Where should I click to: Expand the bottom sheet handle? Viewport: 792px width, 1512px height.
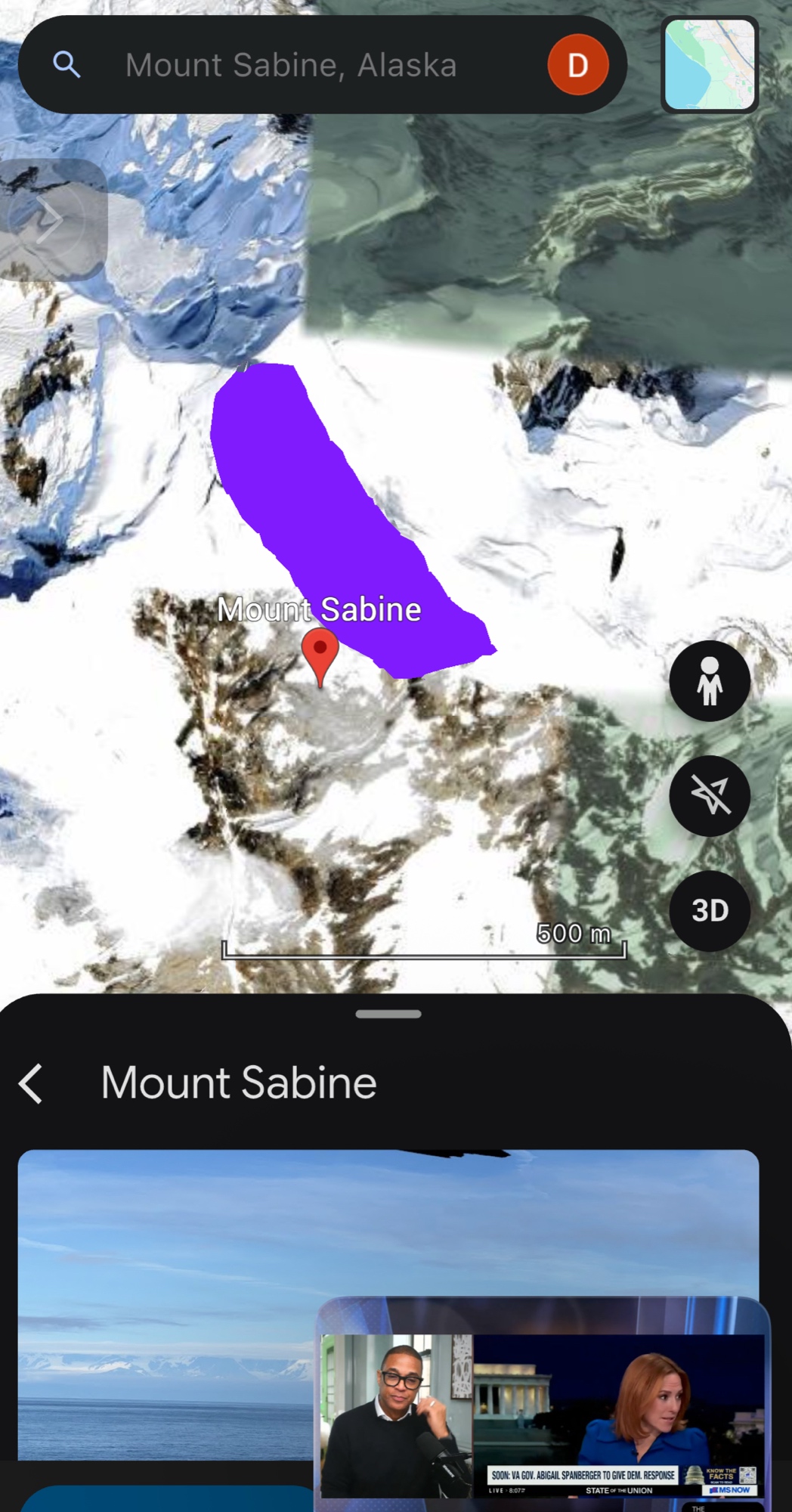tap(388, 1014)
